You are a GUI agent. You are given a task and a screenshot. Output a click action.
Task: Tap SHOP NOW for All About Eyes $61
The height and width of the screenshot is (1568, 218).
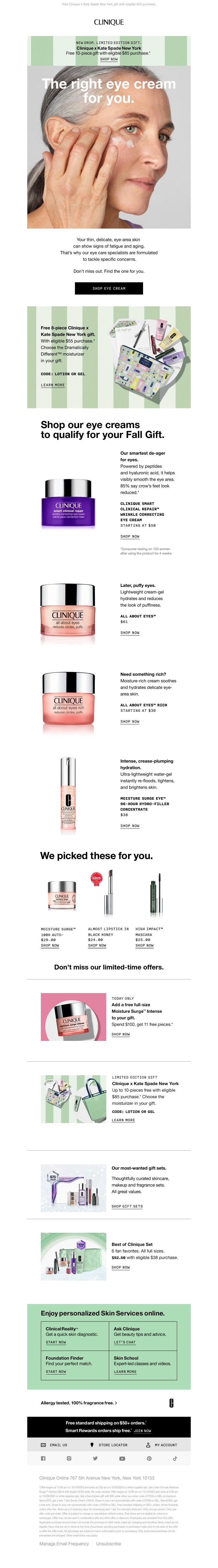(x=129, y=632)
